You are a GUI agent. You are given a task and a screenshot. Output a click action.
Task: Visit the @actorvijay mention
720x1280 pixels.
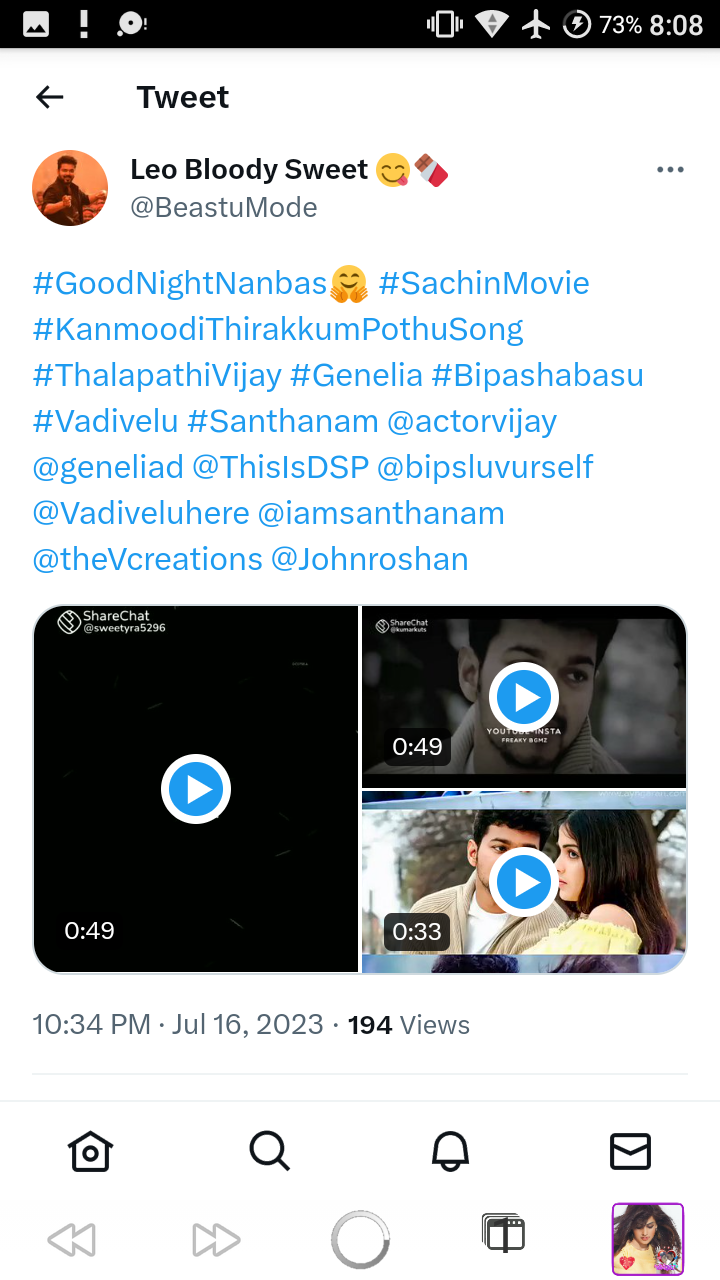coord(472,421)
